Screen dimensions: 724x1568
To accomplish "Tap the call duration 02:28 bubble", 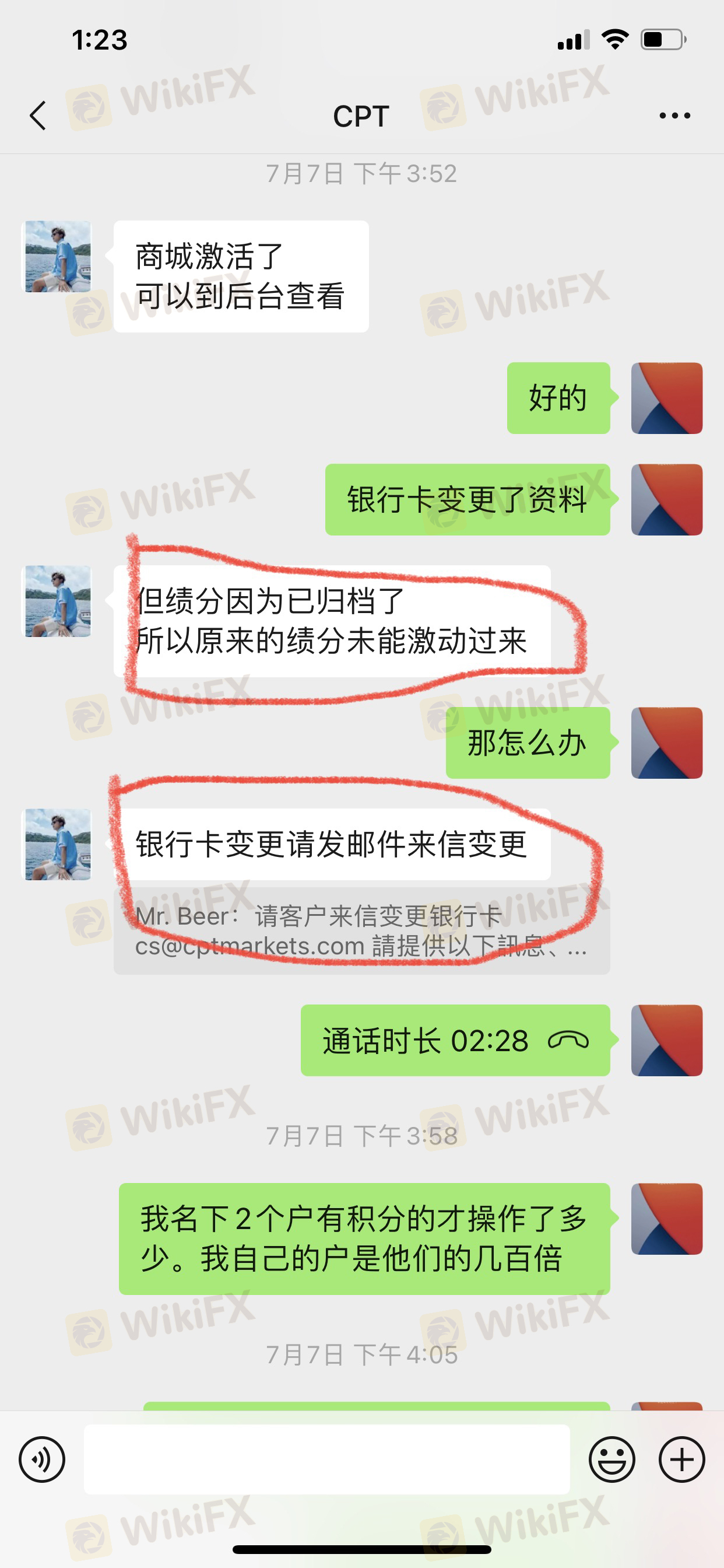I will coord(455,1040).
